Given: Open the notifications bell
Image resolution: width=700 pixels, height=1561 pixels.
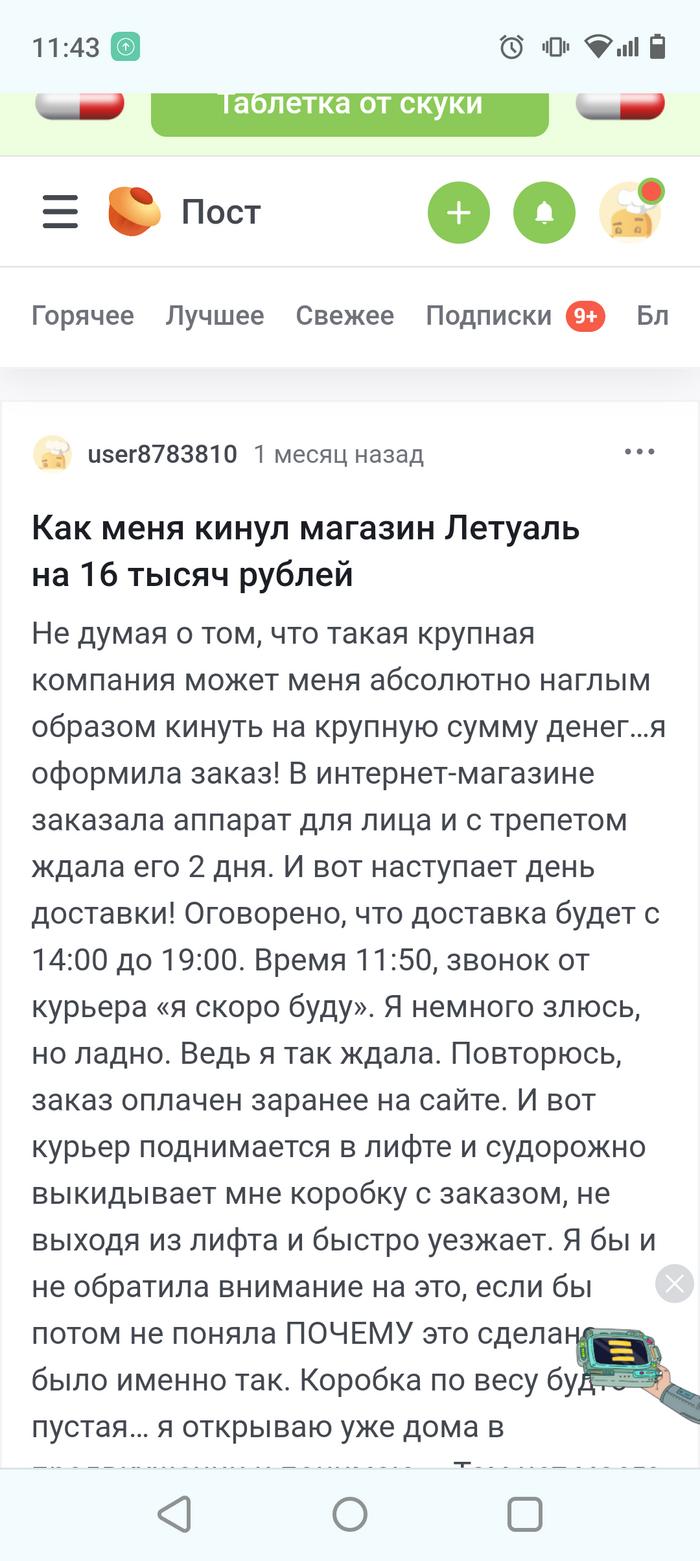Looking at the screenshot, I should point(544,212).
